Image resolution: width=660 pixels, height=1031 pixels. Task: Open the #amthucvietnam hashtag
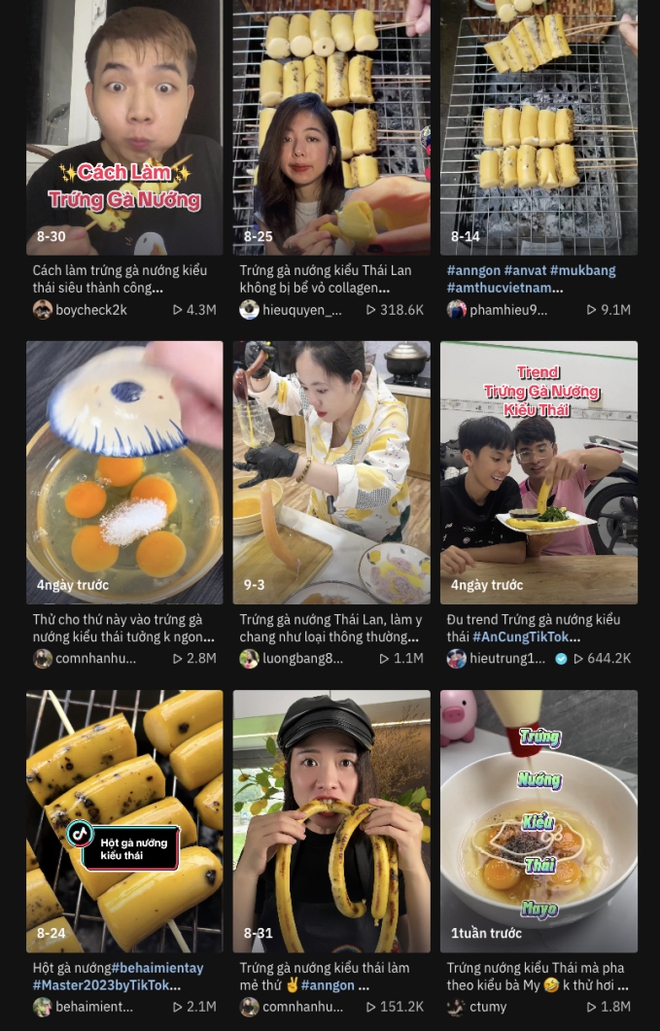pyautogui.click(x=504, y=288)
